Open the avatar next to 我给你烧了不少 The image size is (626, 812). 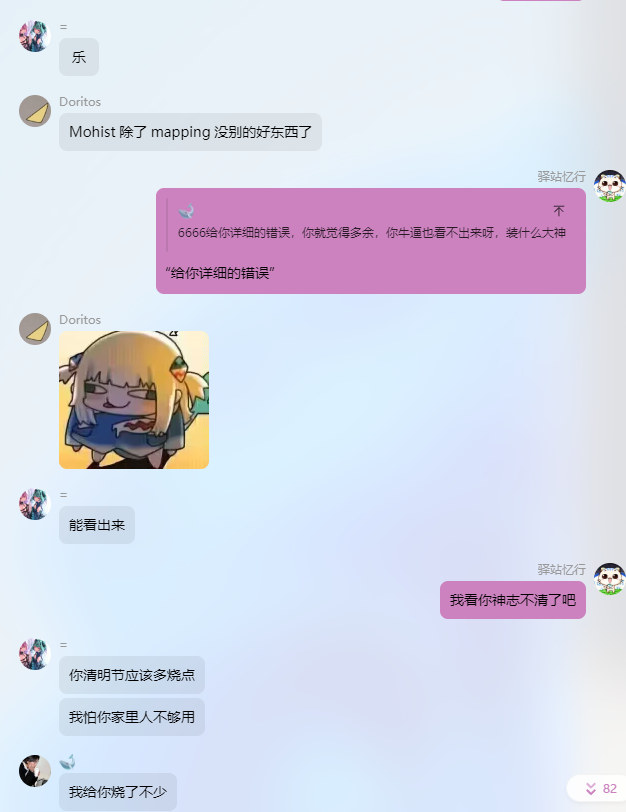coord(35,771)
